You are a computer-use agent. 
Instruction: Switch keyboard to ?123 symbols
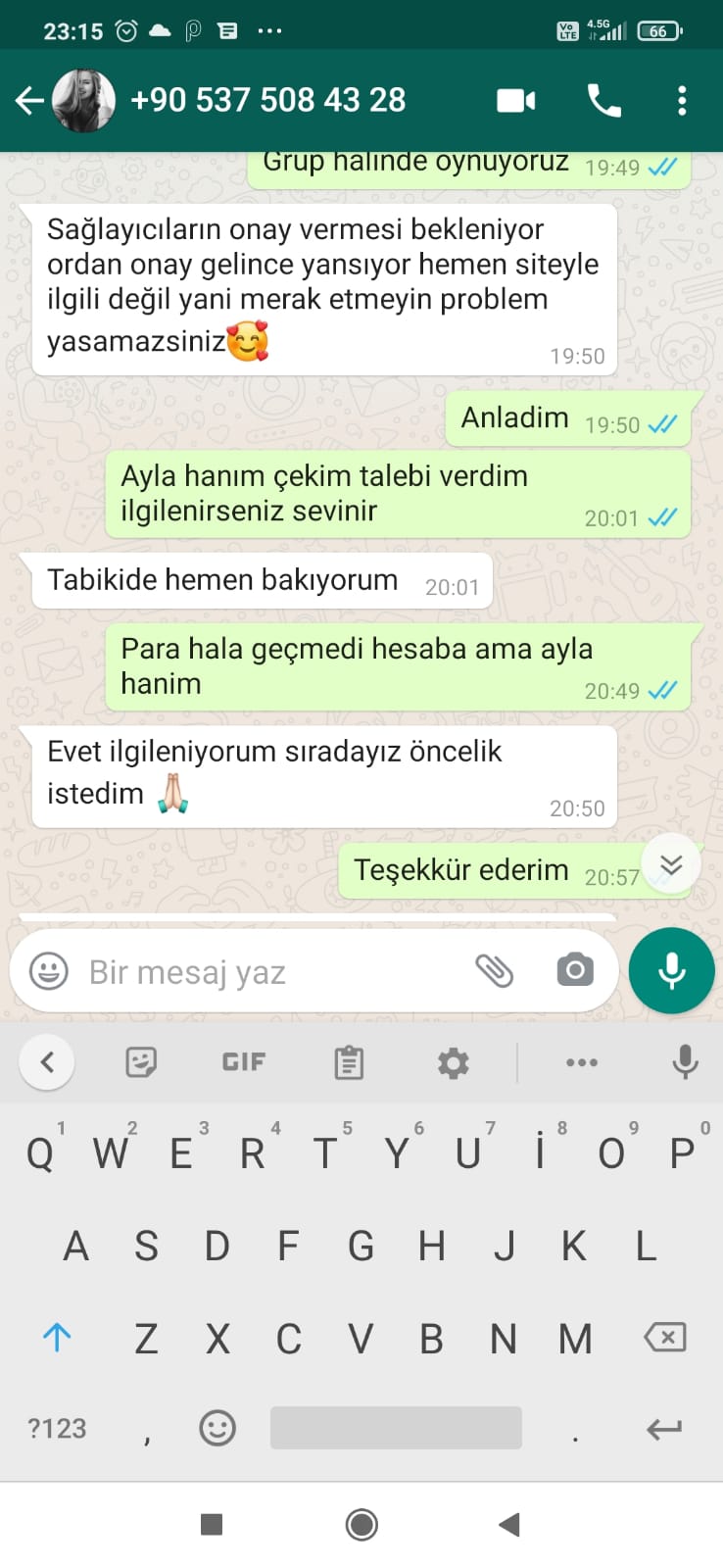pos(57,1428)
